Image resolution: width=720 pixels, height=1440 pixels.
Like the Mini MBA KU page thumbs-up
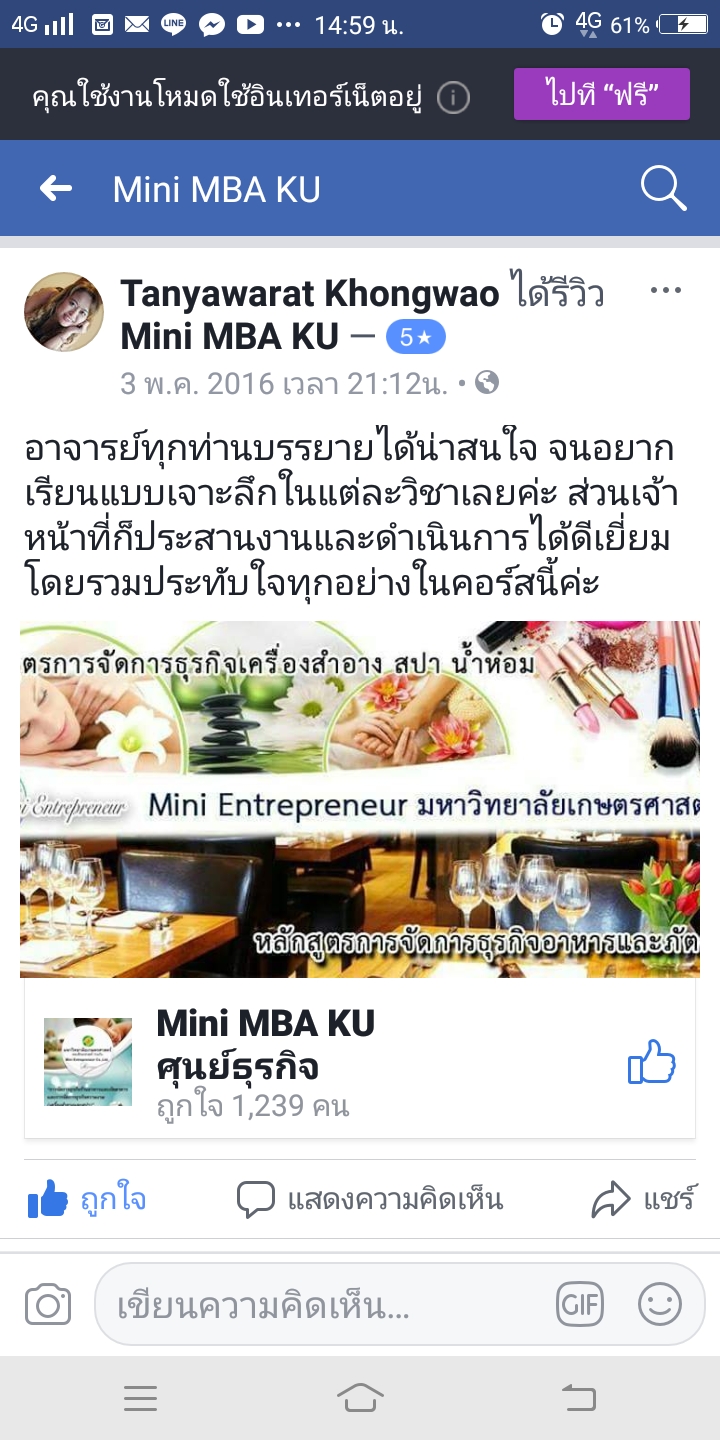pos(652,1062)
